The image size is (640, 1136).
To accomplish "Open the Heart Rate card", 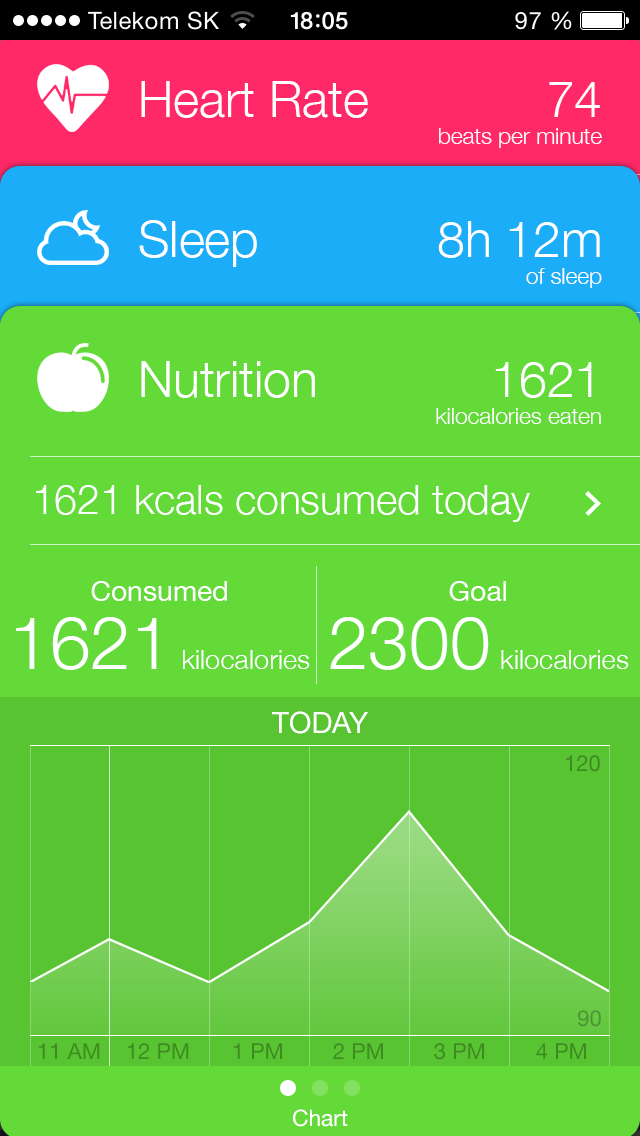I will point(320,102).
